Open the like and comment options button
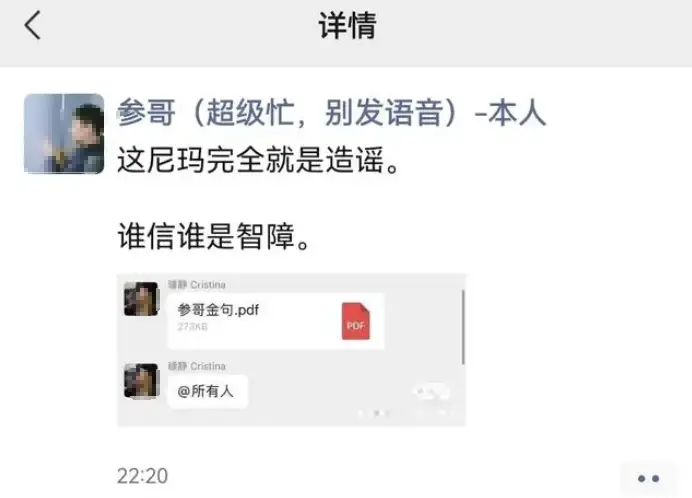 [x=648, y=478]
